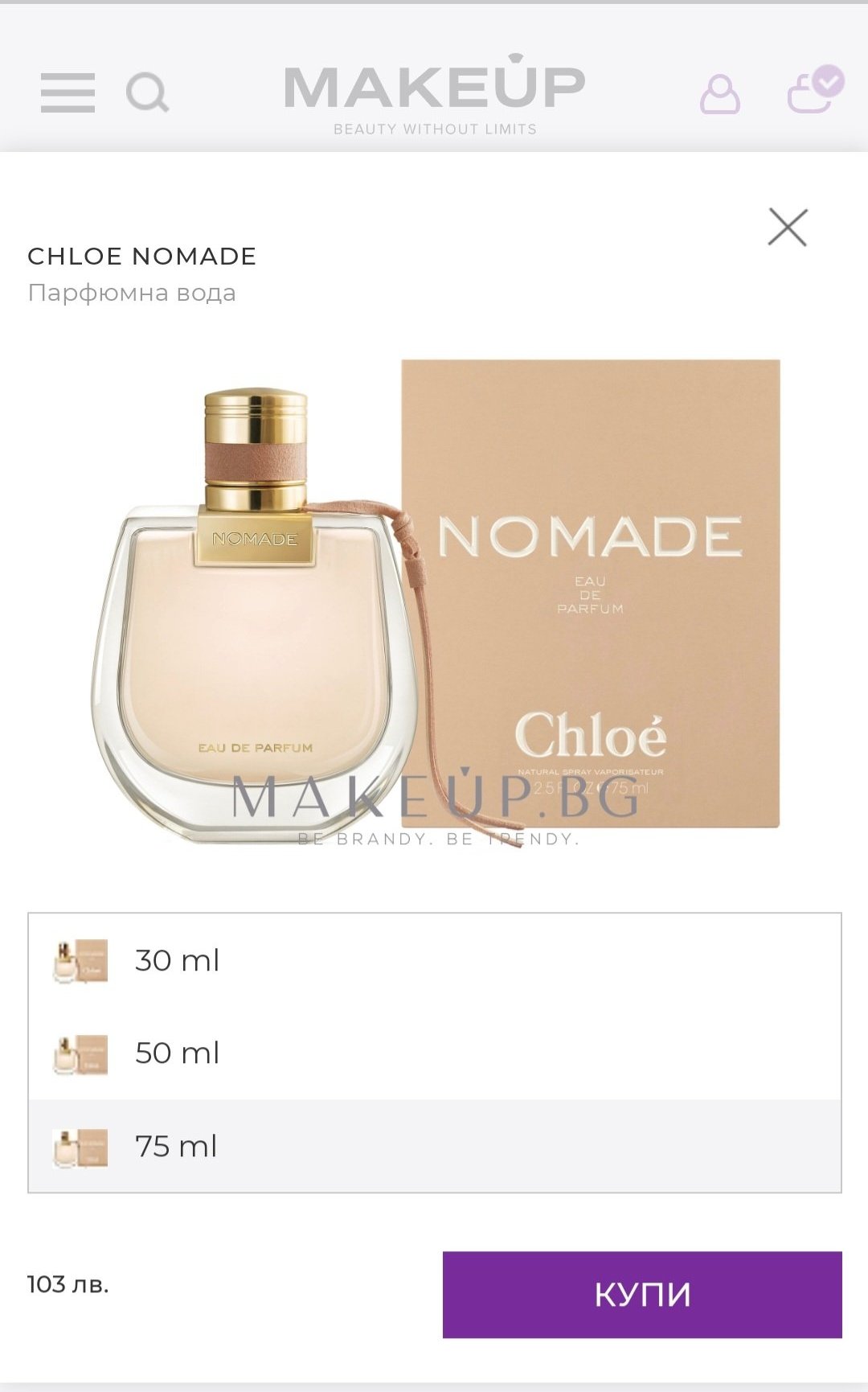Screen dimensions: 868x1392
Task: Pick the 75 ml size option
Action: tap(434, 1146)
